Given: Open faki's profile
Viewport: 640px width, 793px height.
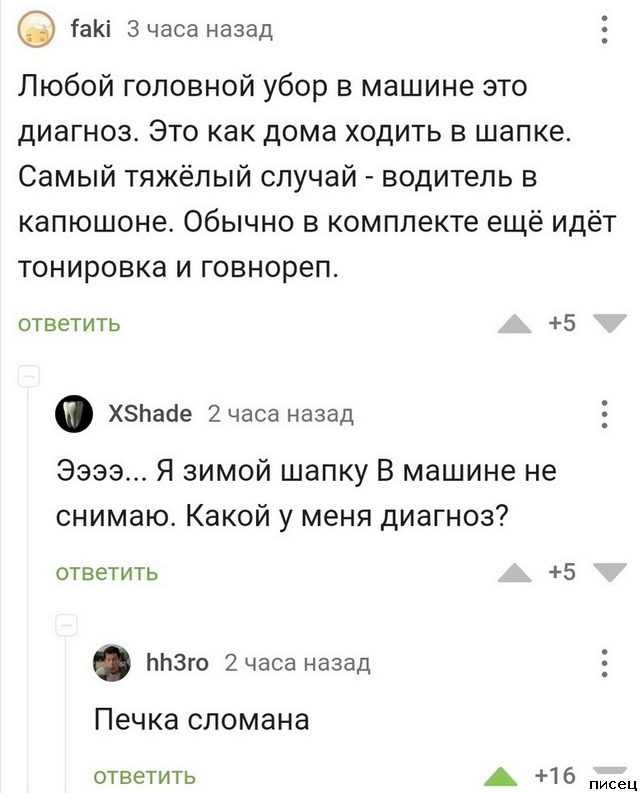Looking at the screenshot, I should click(88, 28).
